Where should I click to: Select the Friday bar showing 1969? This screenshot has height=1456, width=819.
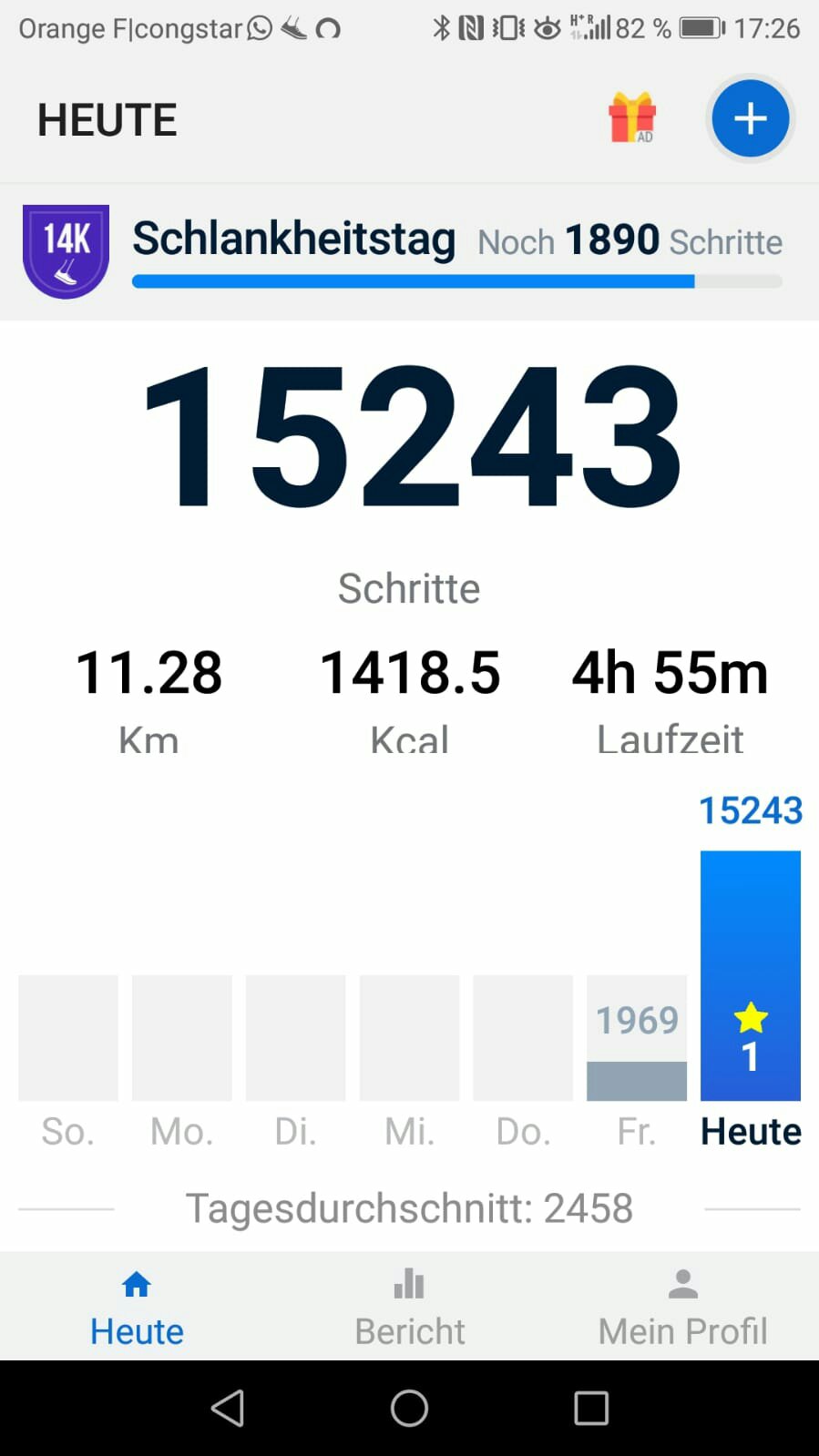point(637,1038)
